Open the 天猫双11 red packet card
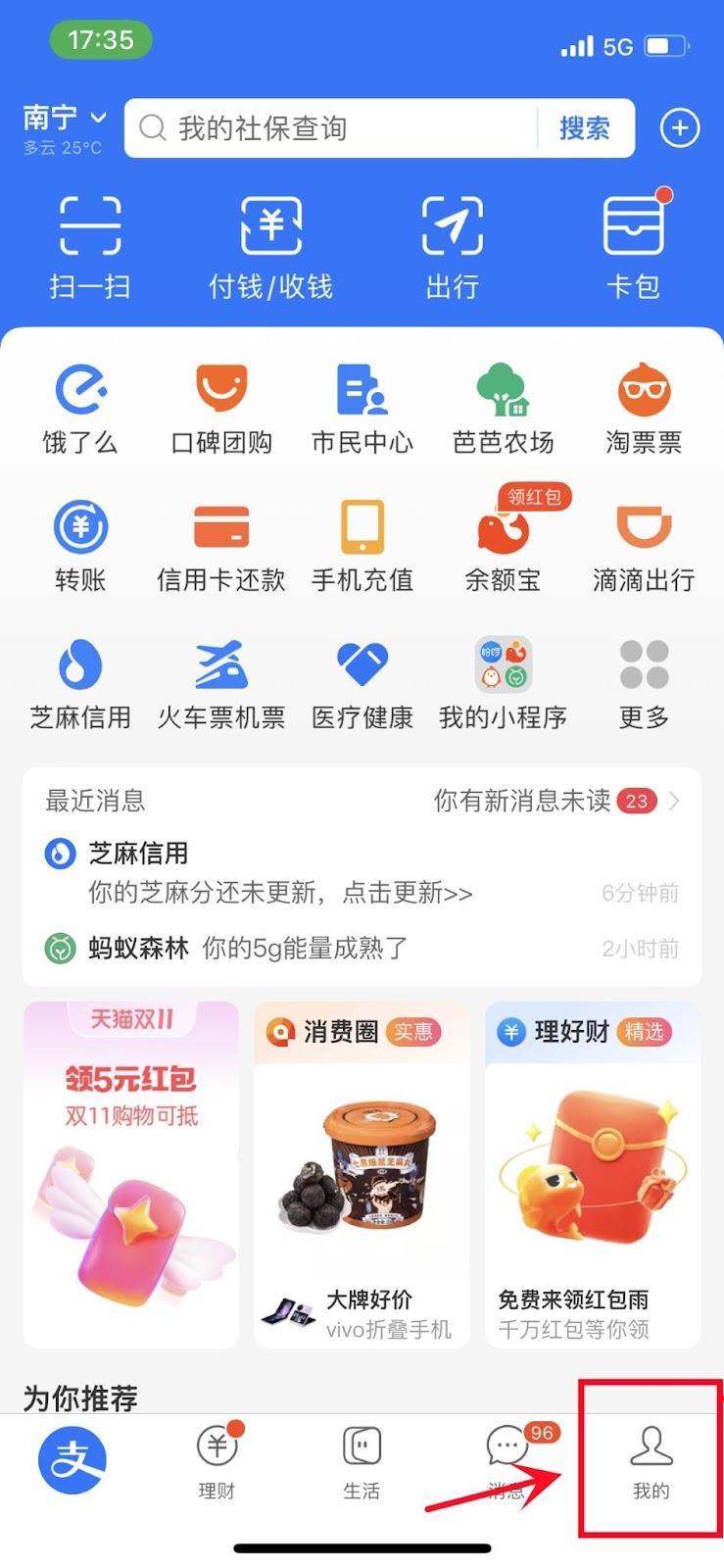724x1568 pixels. (x=131, y=1174)
